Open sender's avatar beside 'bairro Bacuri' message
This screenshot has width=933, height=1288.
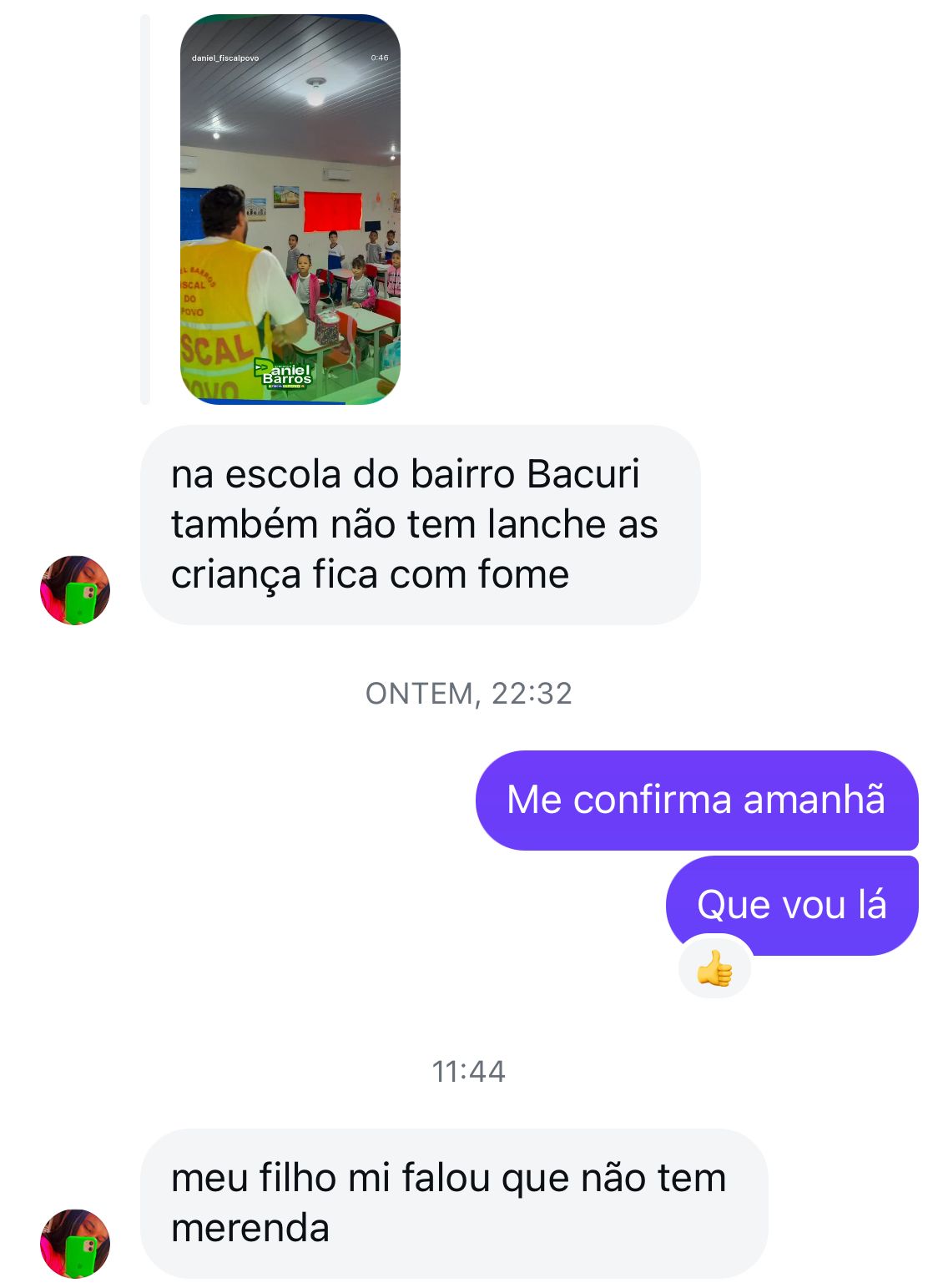coord(75,590)
